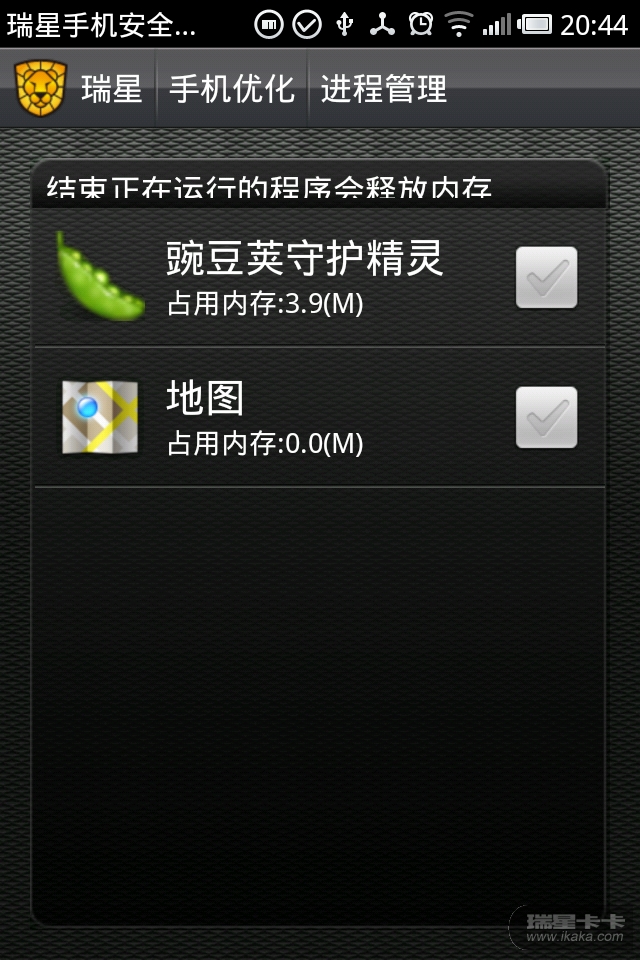Toggle the checkbox for 豌豆荚守护精灵
This screenshot has height=960, width=640.
[546, 277]
